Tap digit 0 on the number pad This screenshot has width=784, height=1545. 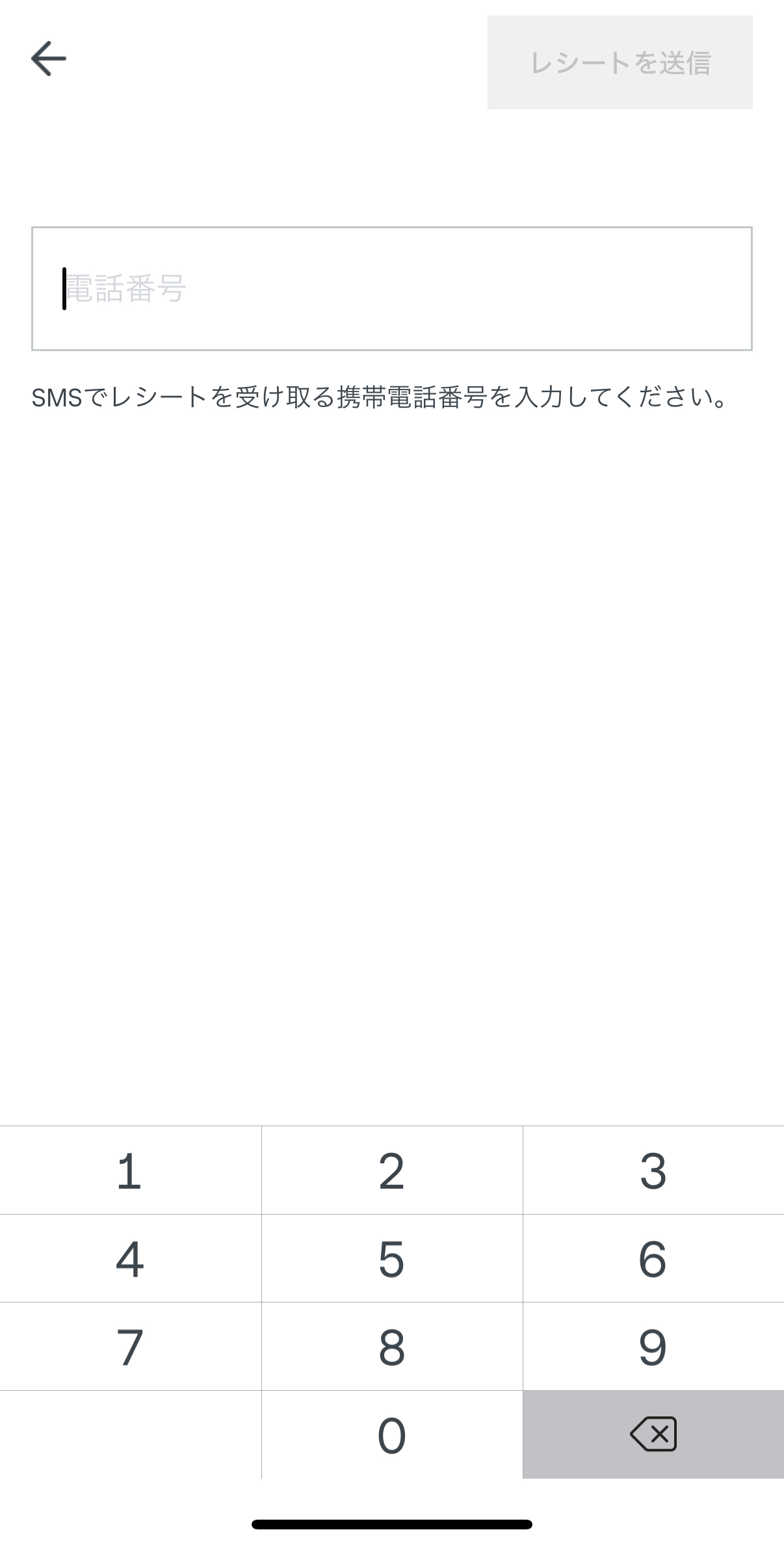tap(392, 1434)
